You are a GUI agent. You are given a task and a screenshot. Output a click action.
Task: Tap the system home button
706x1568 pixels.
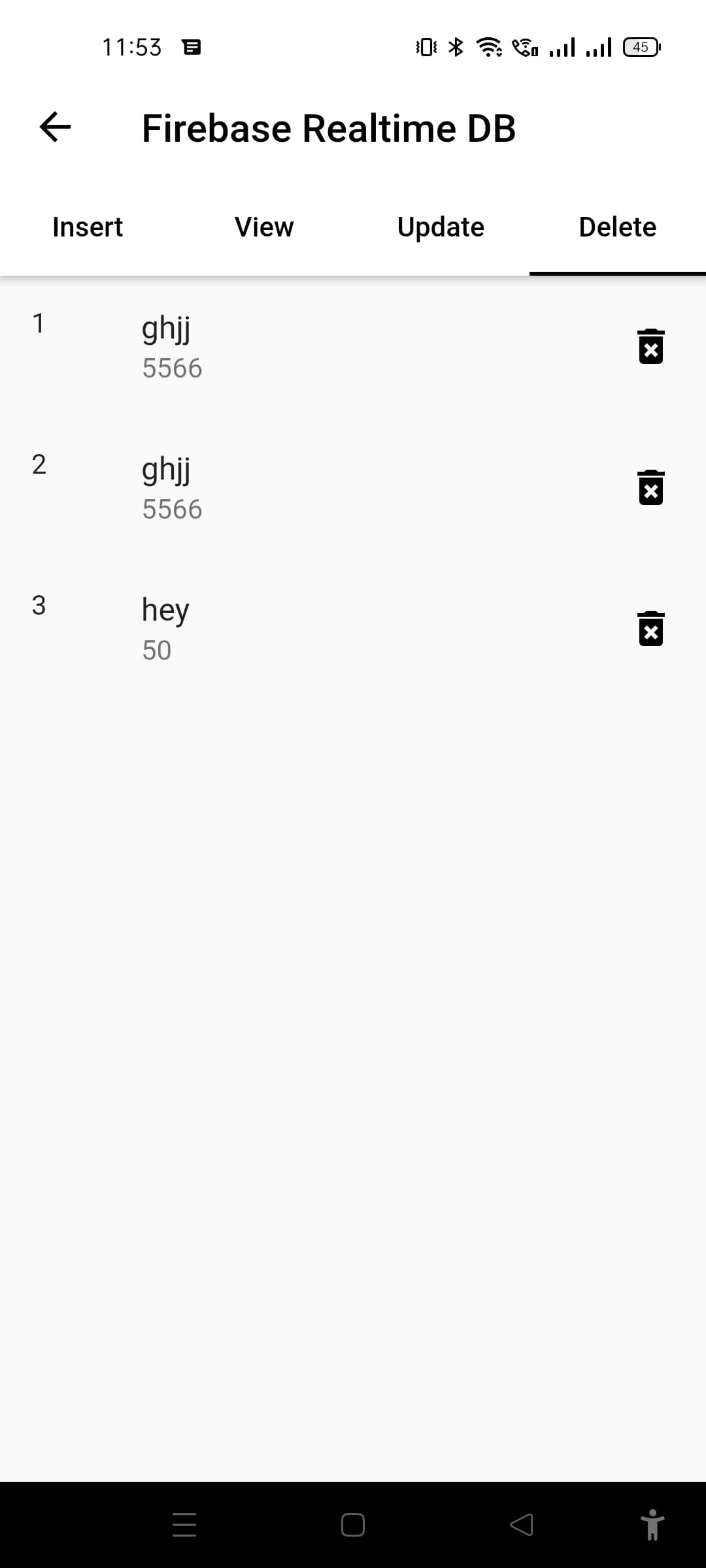(353, 1525)
